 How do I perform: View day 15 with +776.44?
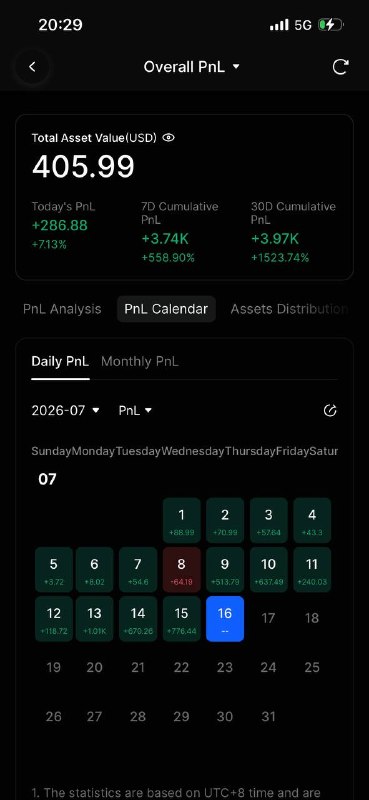click(x=182, y=619)
